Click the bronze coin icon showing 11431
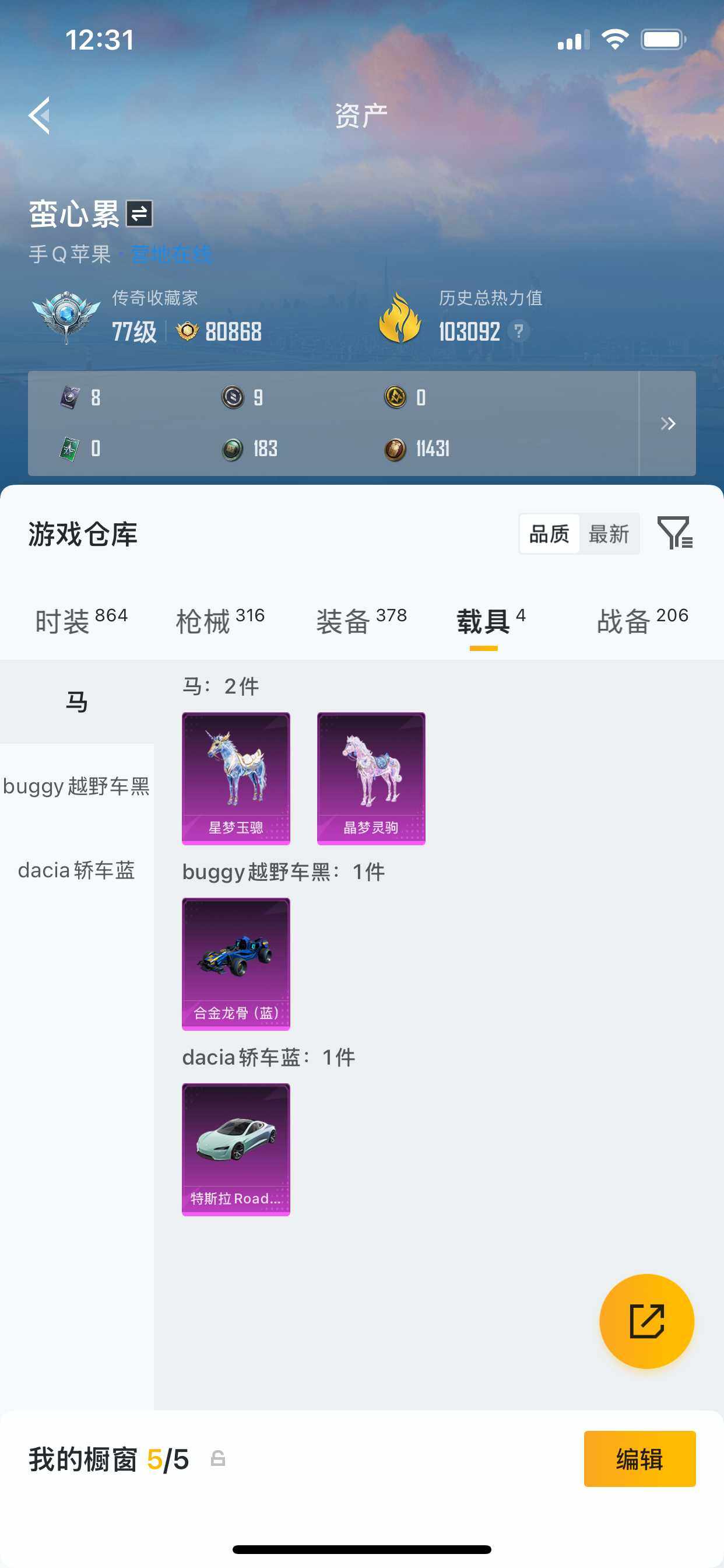 [395, 449]
